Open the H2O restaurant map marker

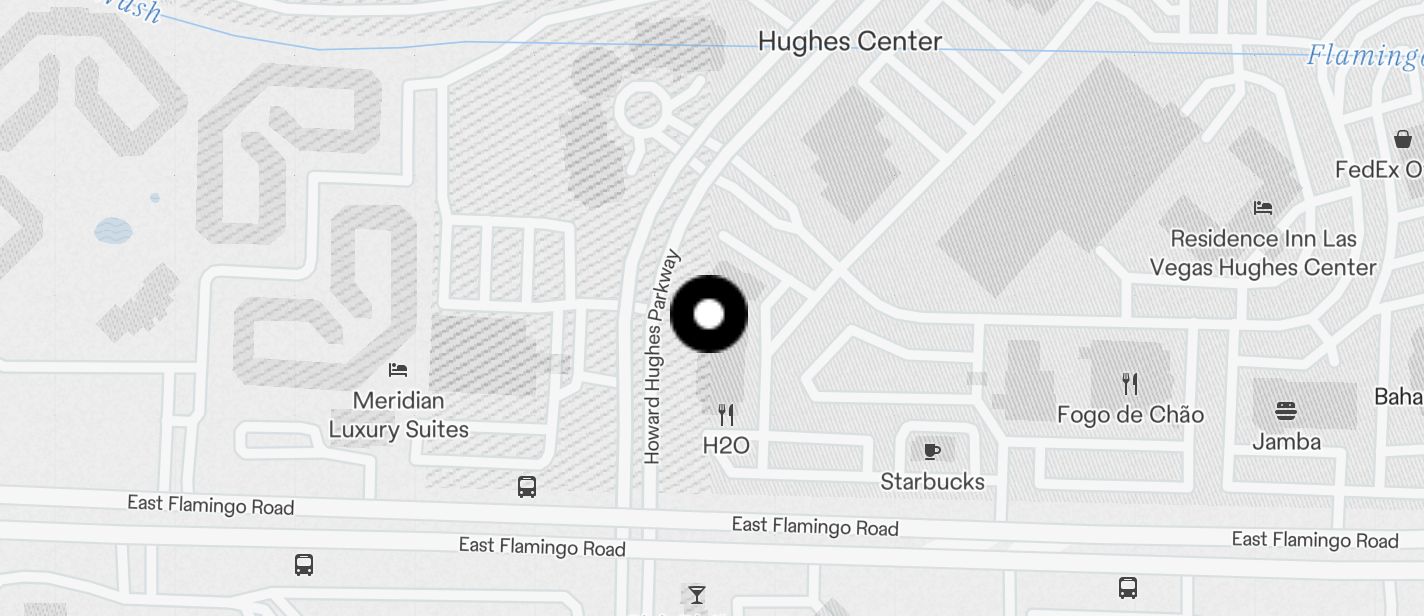(726, 413)
